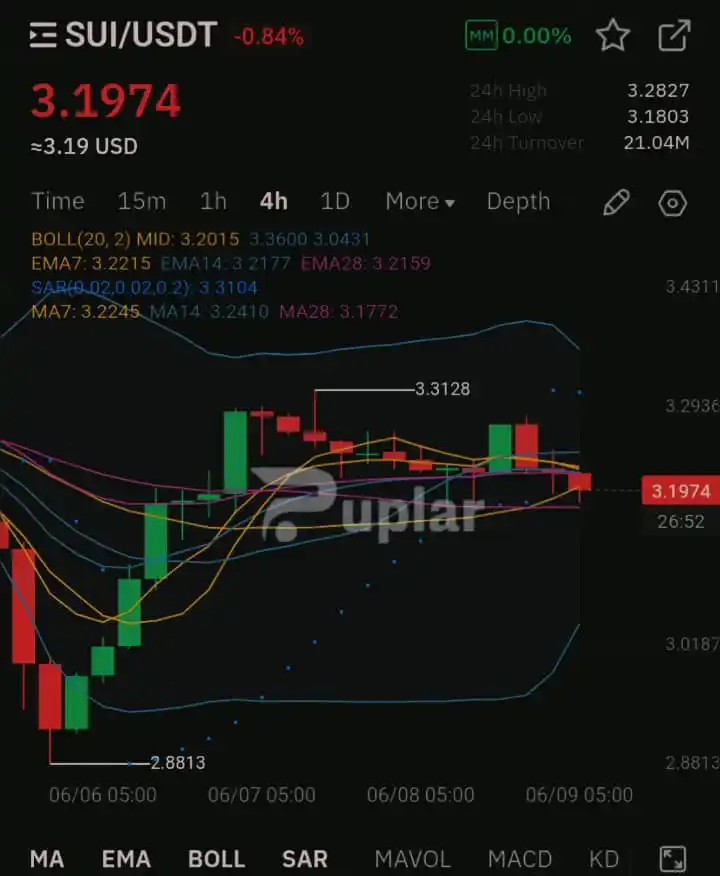Toggle the MA indicator
Image resolution: width=720 pixels, height=876 pixels.
point(47,858)
